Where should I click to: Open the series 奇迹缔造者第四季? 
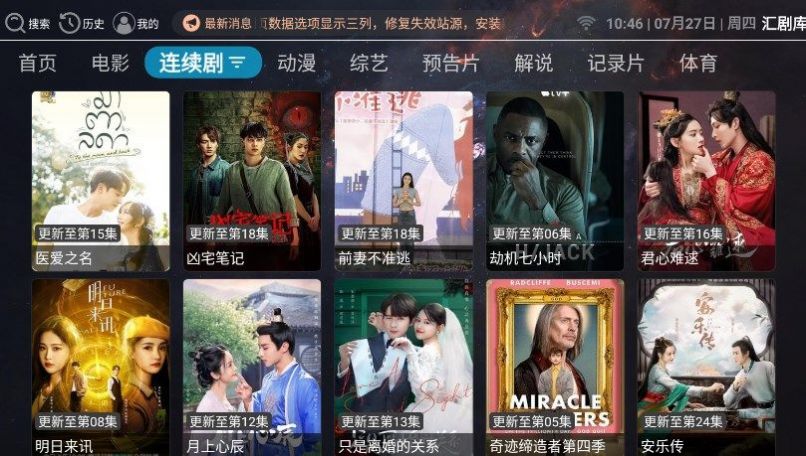(x=555, y=365)
